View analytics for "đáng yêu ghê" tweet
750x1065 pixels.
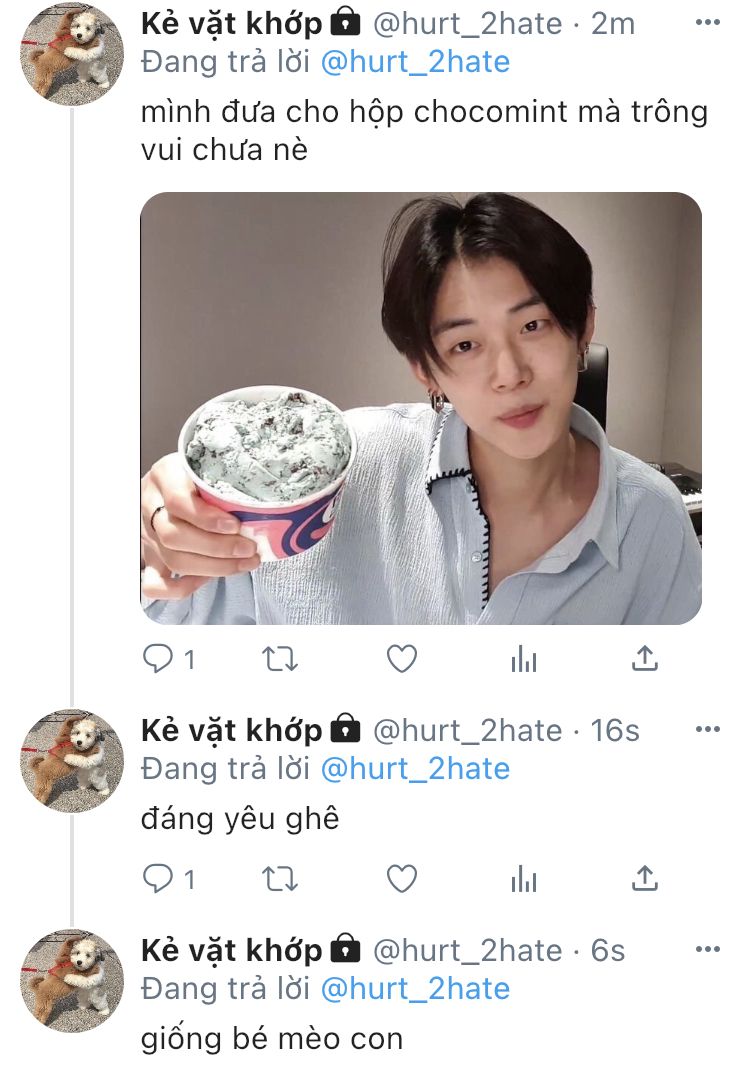pyautogui.click(x=524, y=878)
